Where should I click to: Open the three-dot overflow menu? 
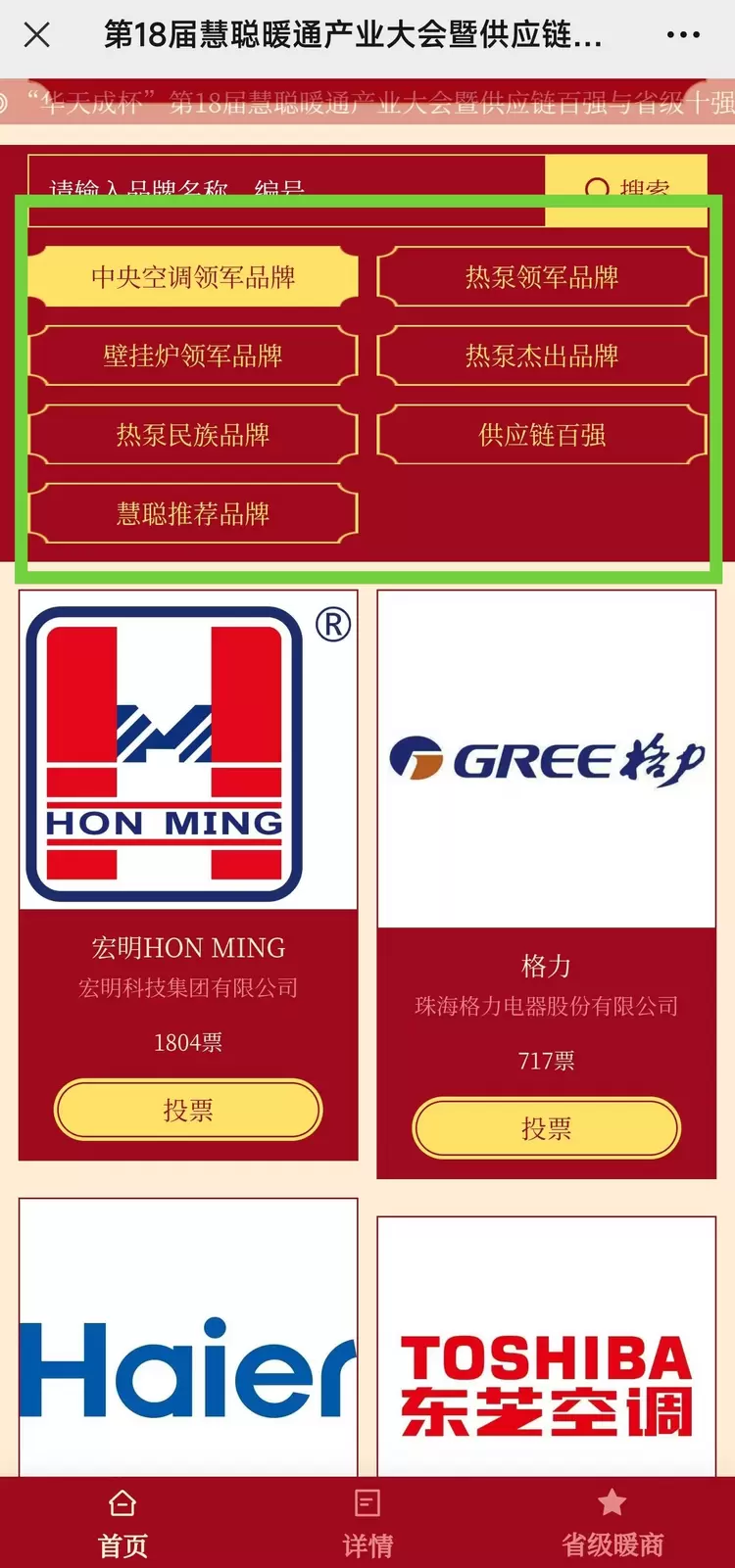click(682, 35)
